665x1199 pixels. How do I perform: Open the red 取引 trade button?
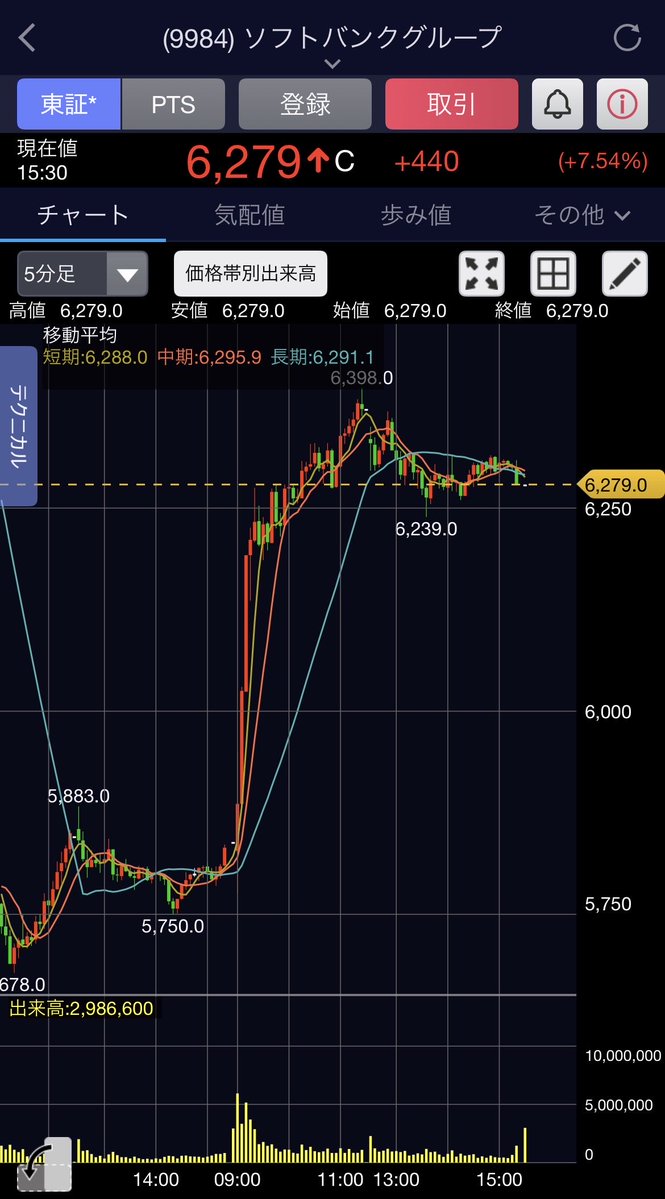click(x=452, y=104)
